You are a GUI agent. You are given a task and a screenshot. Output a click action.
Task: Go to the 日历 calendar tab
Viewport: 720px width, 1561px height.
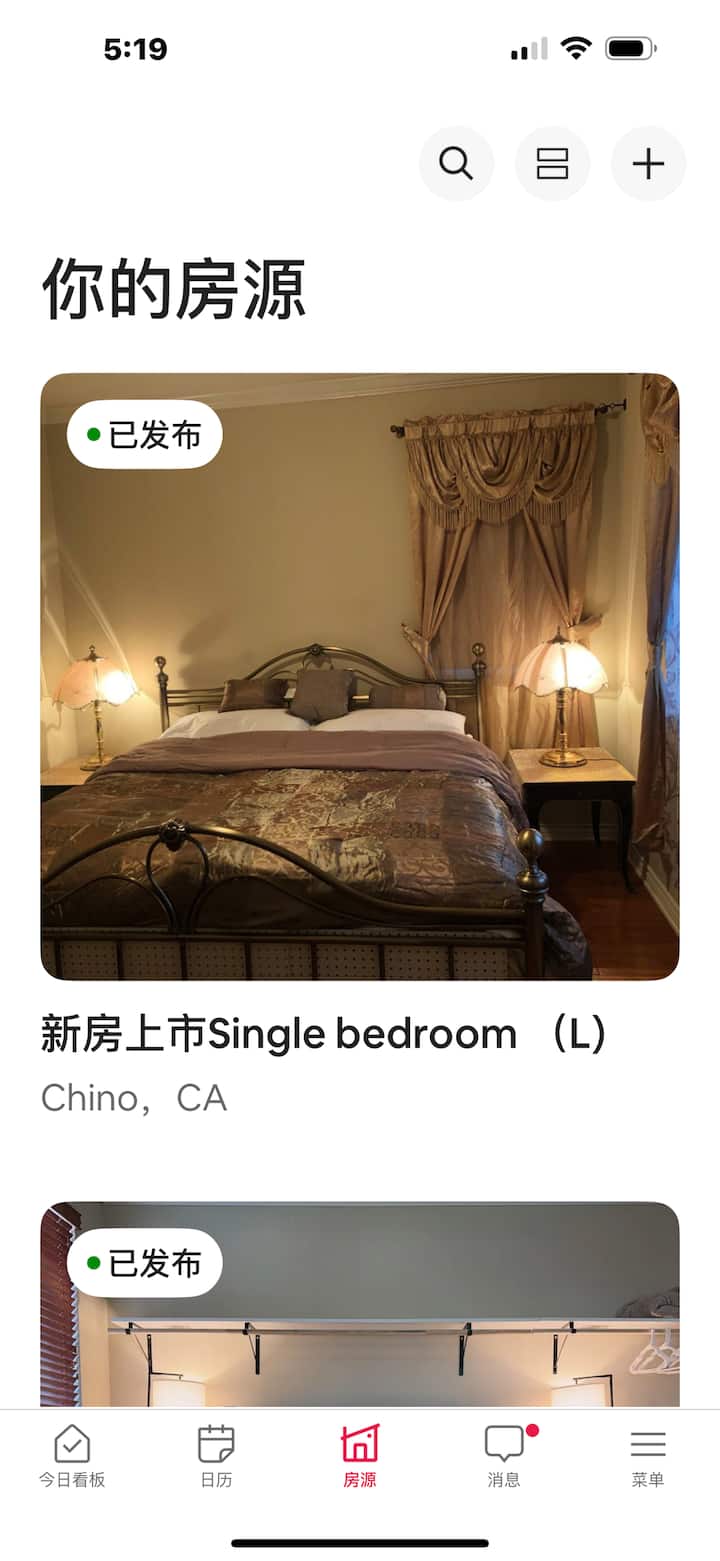pyautogui.click(x=216, y=1456)
